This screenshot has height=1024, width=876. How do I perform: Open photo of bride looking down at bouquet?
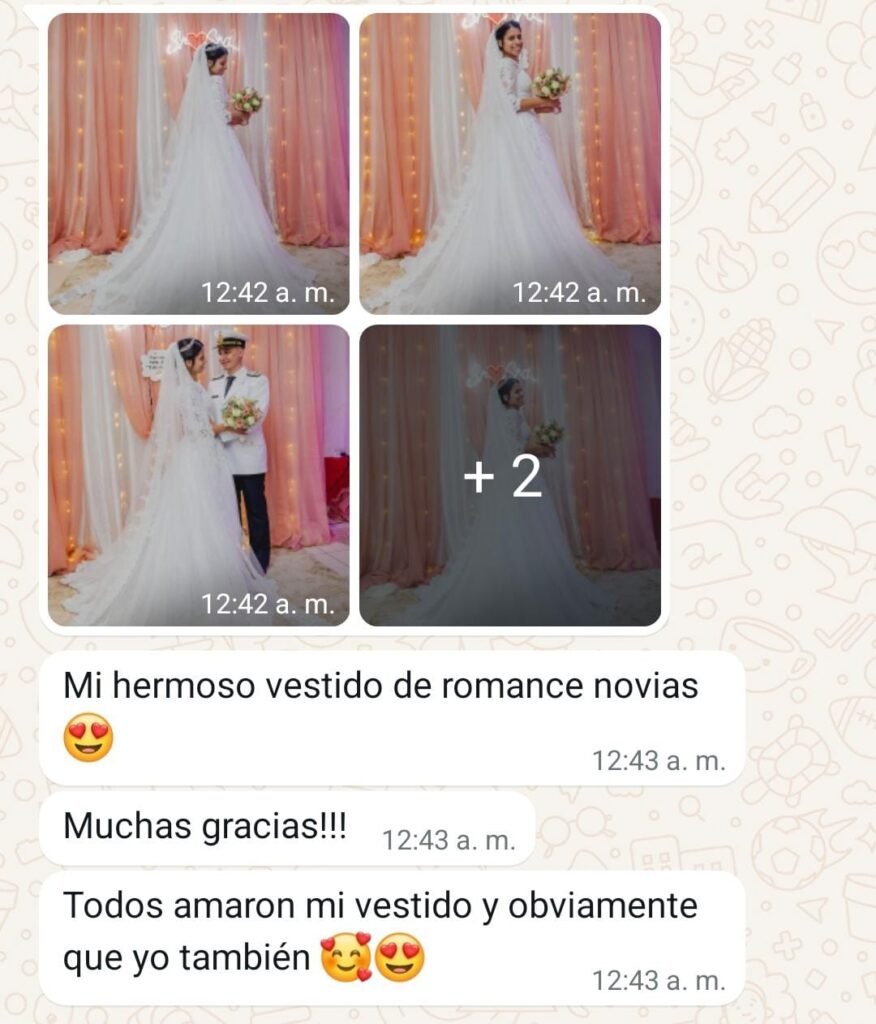(198, 163)
